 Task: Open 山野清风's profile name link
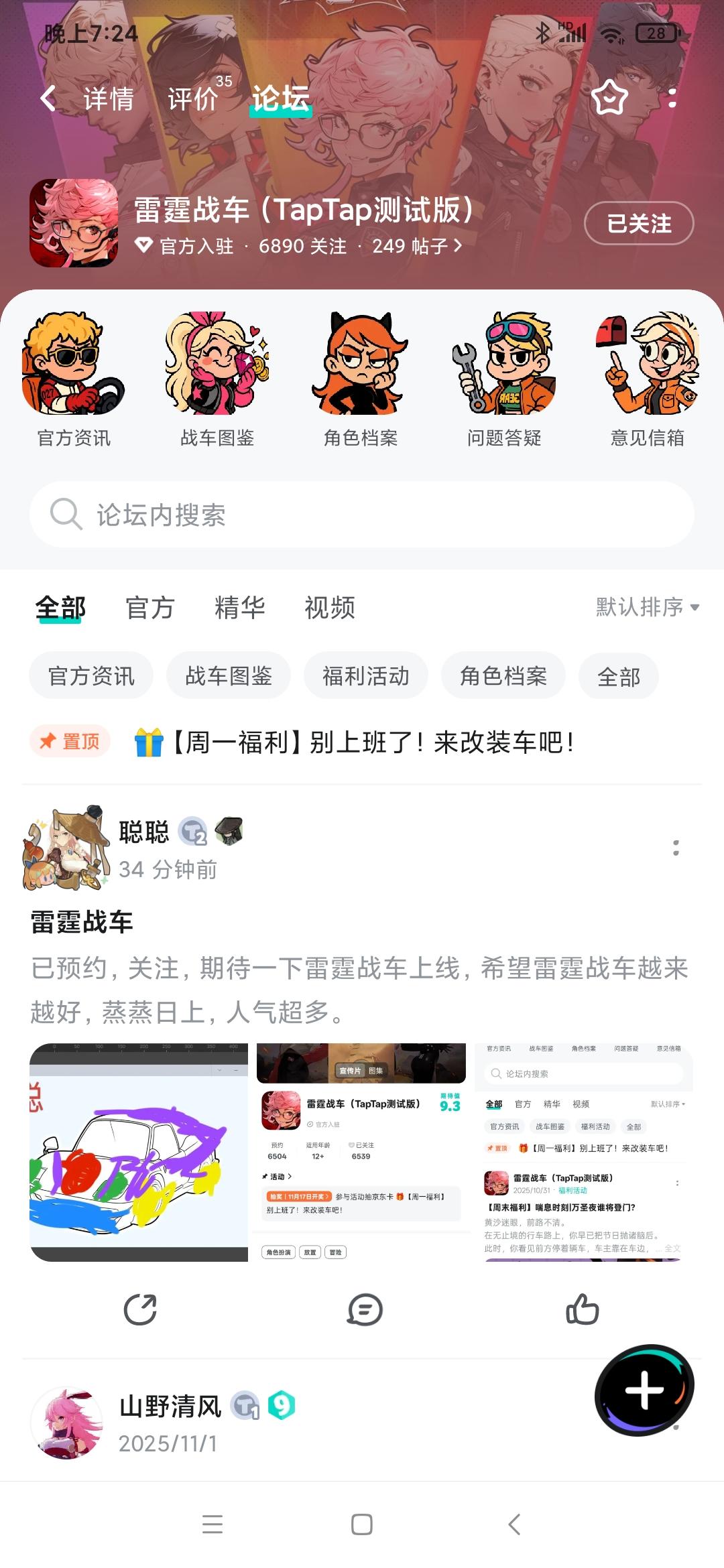[x=171, y=1404]
